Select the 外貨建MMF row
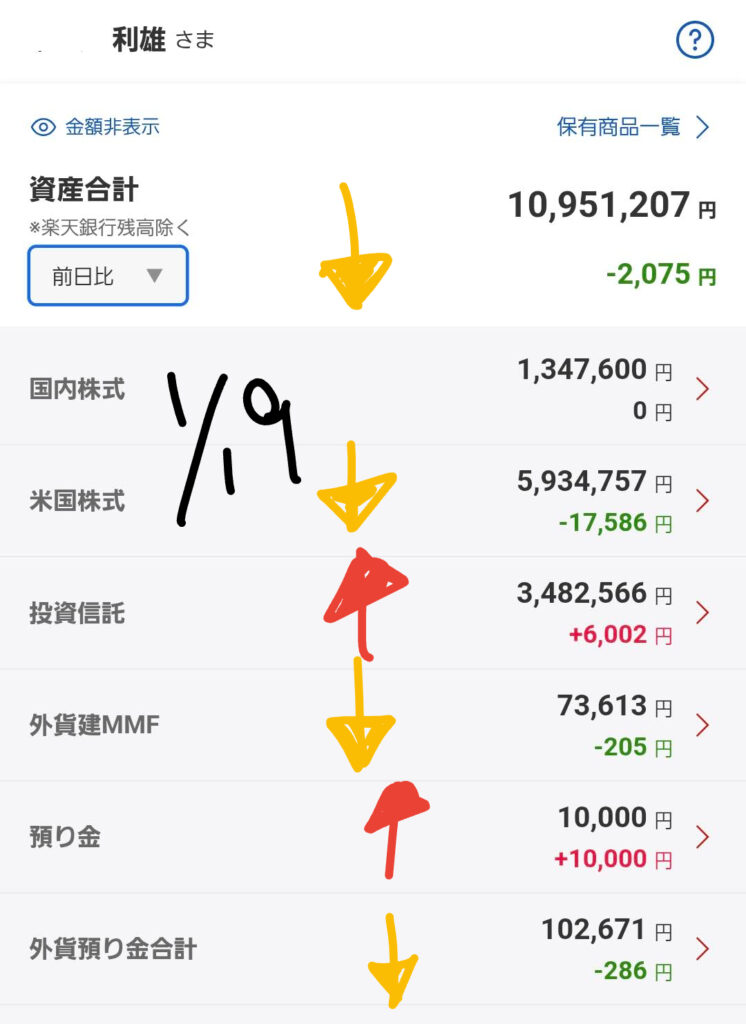 [x=372, y=724]
